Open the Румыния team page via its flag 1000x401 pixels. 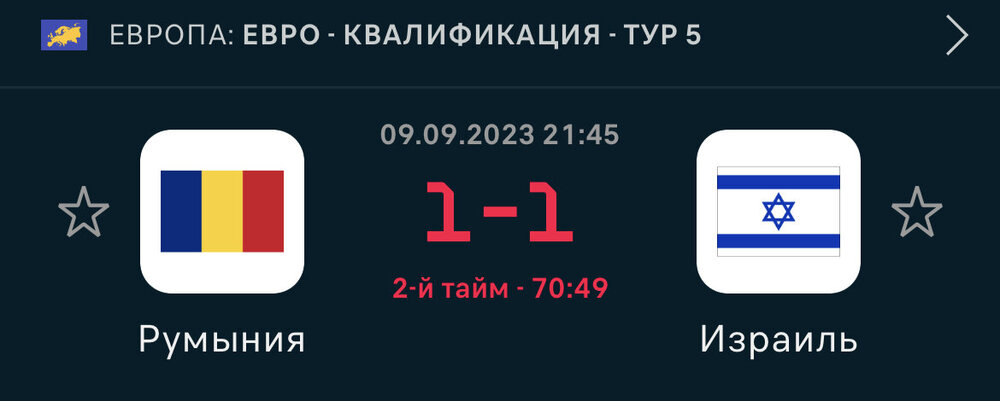point(222,211)
